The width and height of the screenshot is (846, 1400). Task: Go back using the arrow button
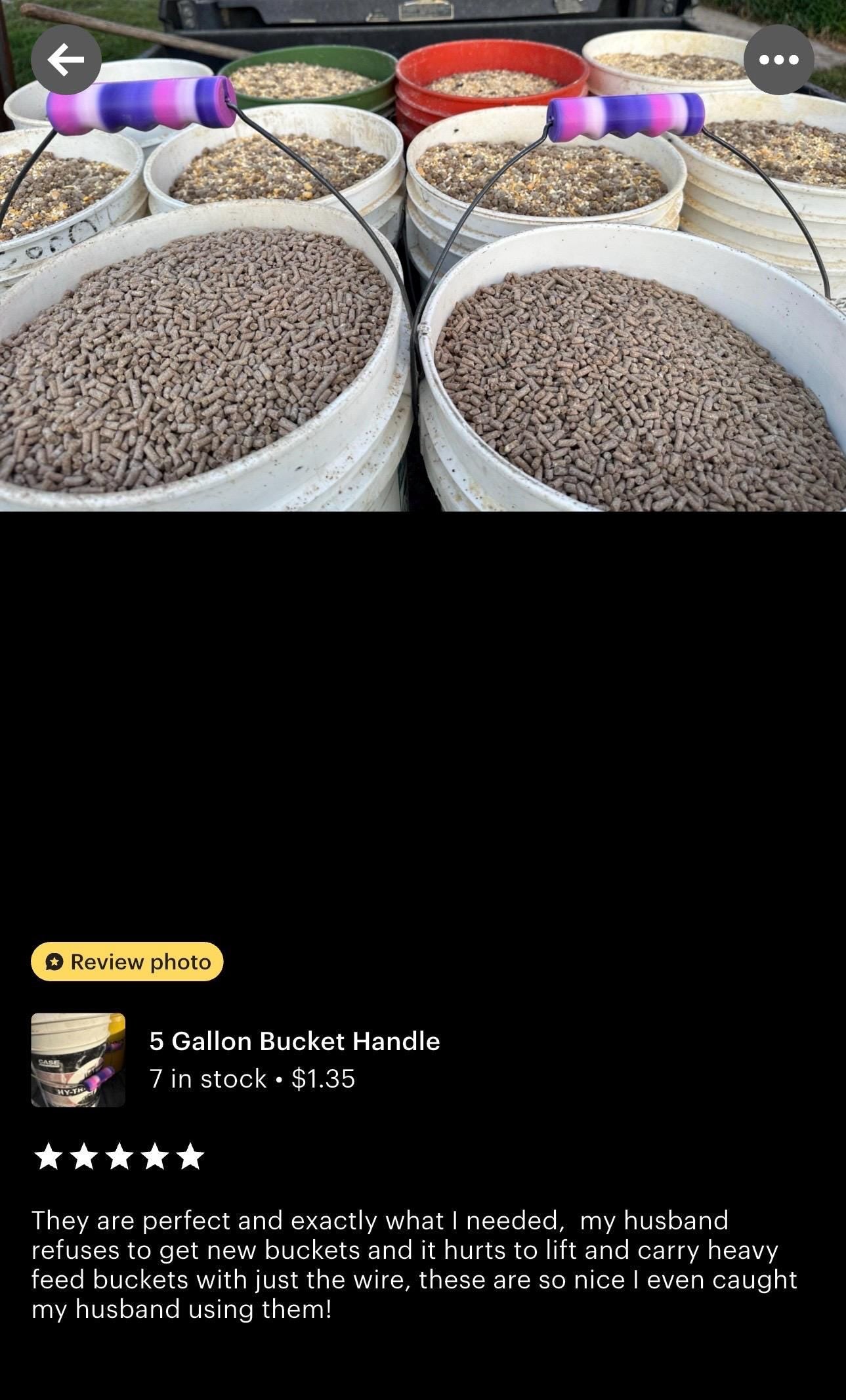[66, 60]
